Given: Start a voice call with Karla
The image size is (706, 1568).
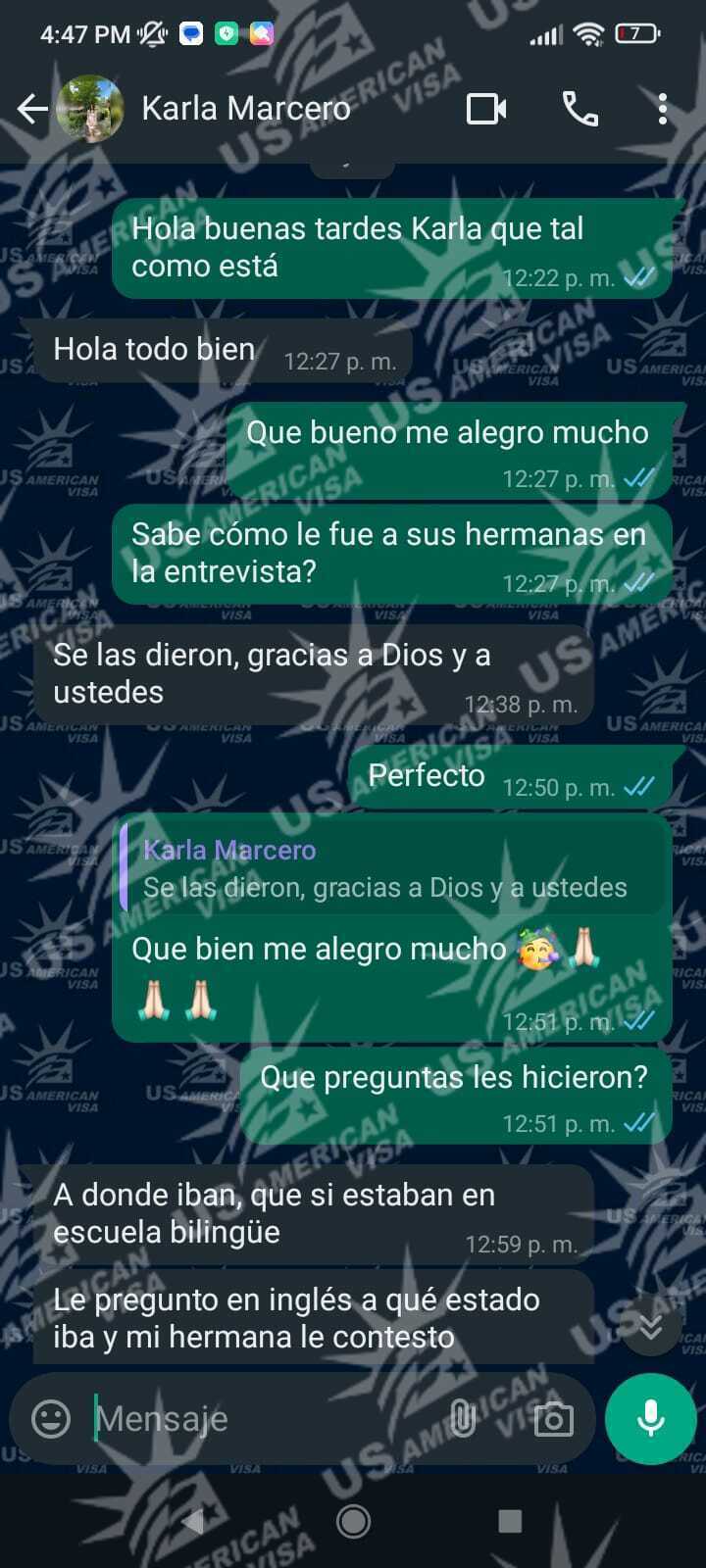Looking at the screenshot, I should tap(580, 109).
